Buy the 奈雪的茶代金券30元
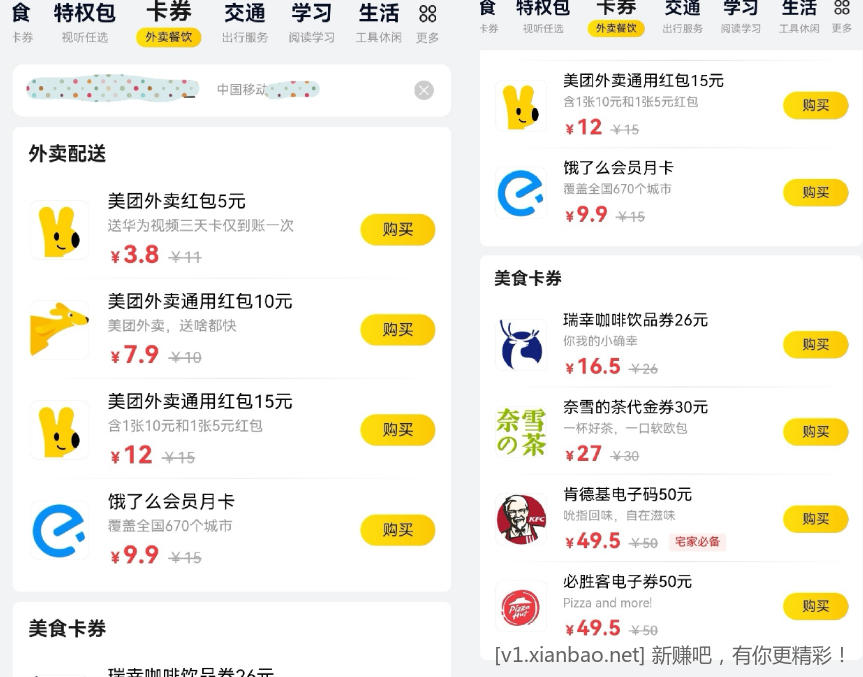This screenshot has width=863, height=677. coord(815,431)
